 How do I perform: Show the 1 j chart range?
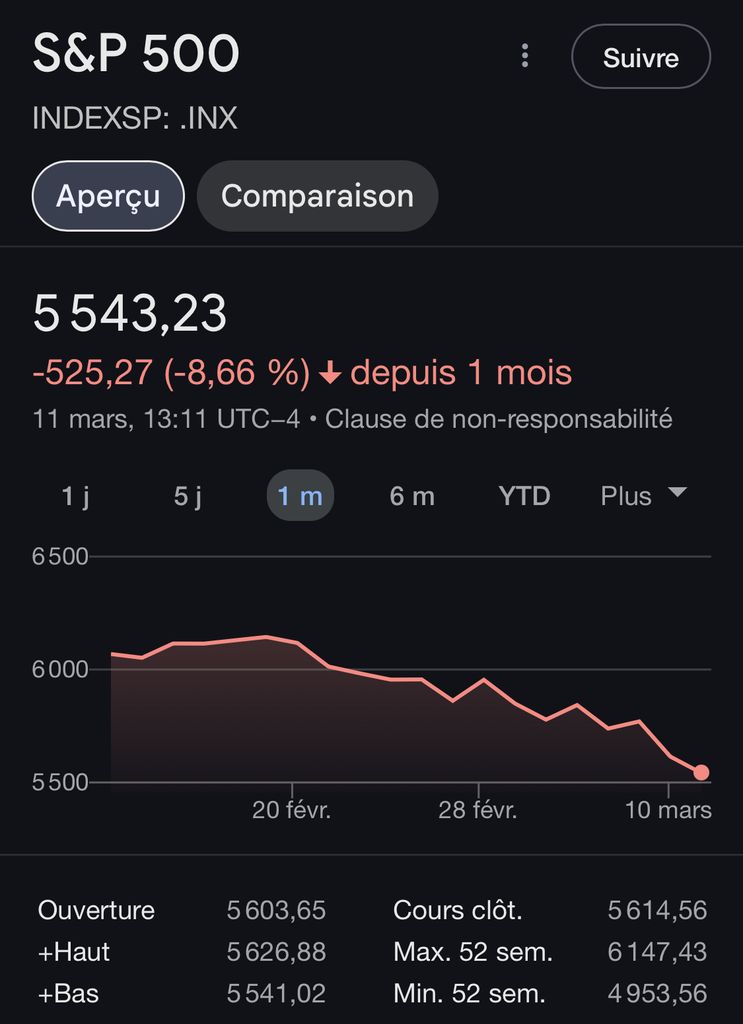(75, 496)
